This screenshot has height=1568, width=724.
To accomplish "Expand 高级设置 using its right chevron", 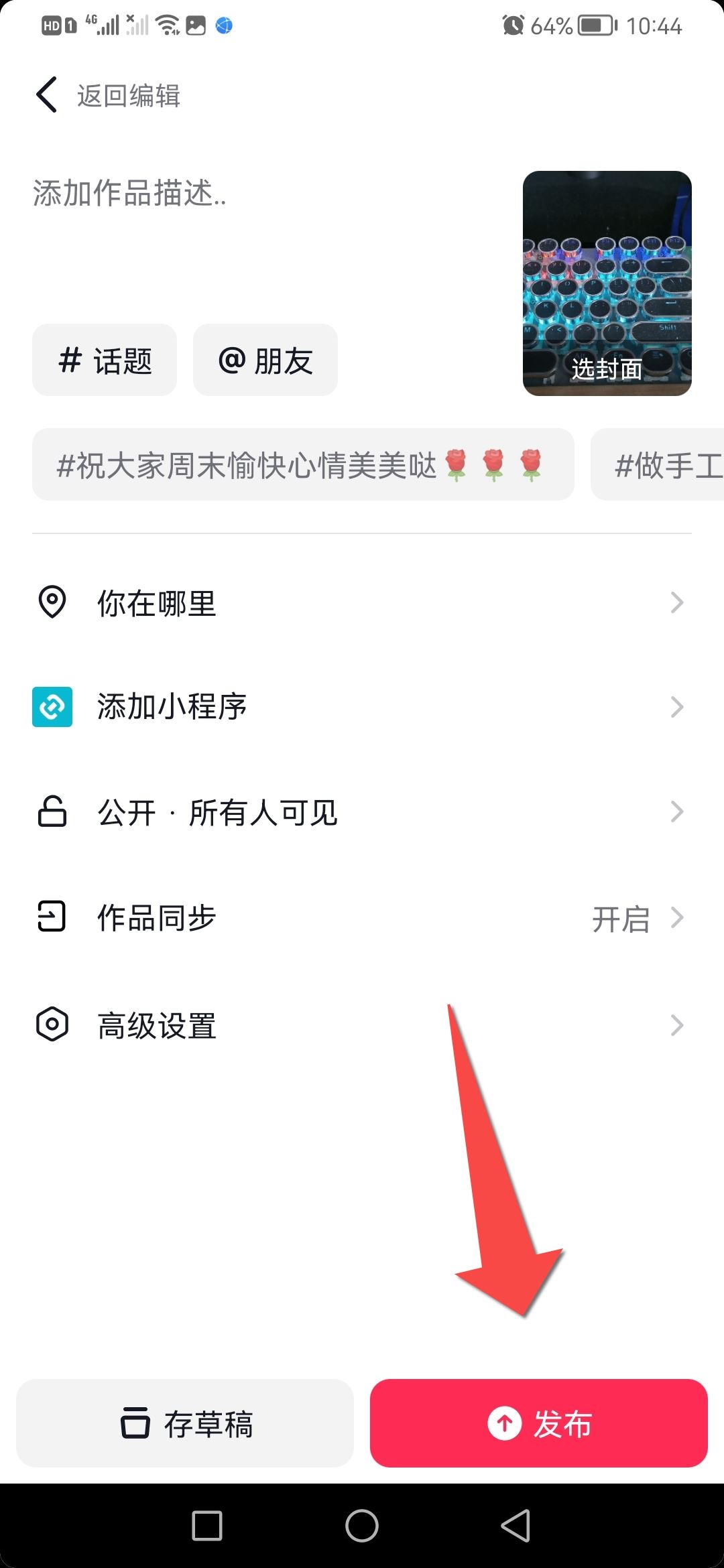I will 676,1025.
